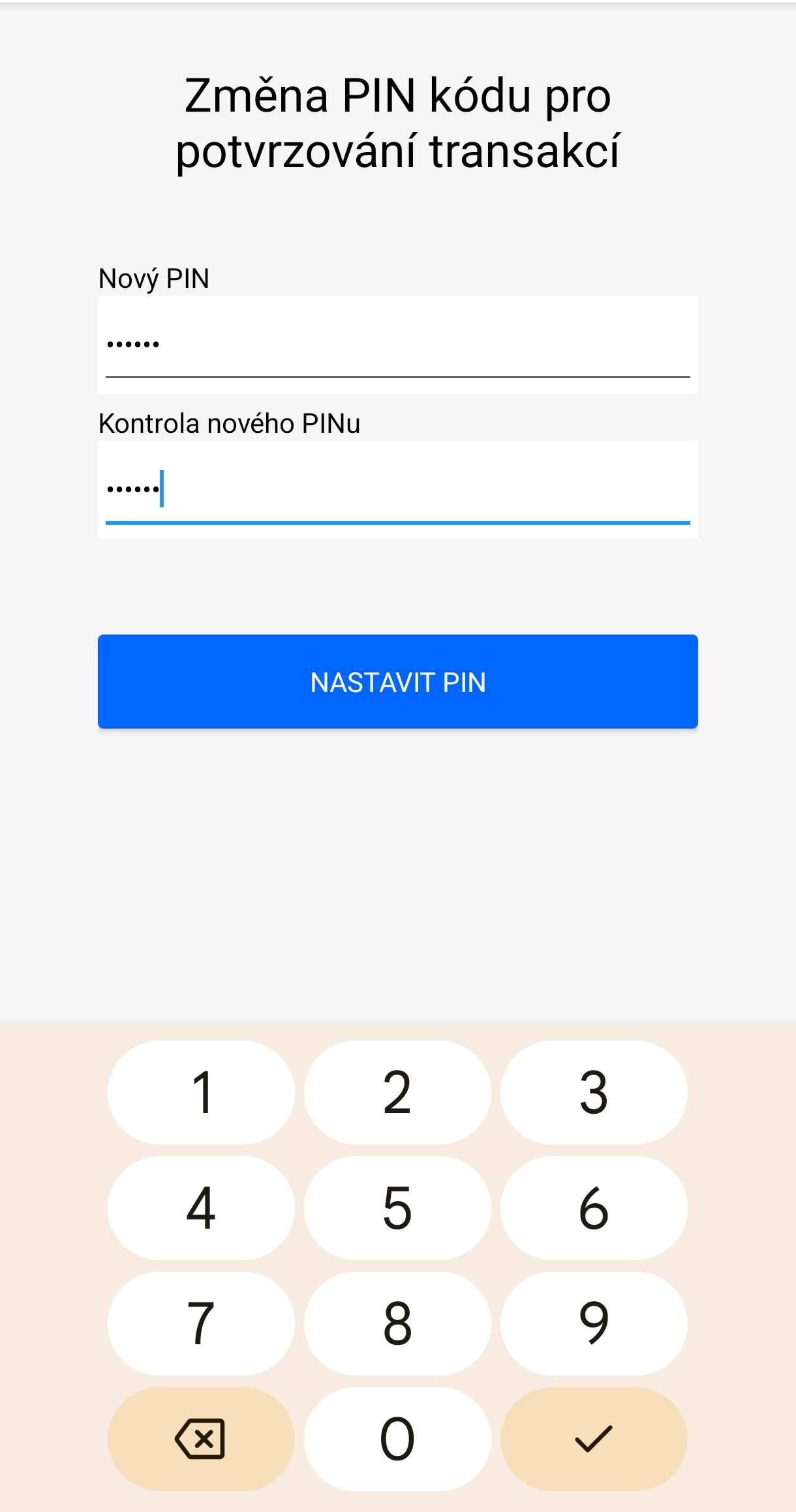Tap digit 9 on the keypad
Viewport: 796px width, 1512px height.
pos(594,1323)
